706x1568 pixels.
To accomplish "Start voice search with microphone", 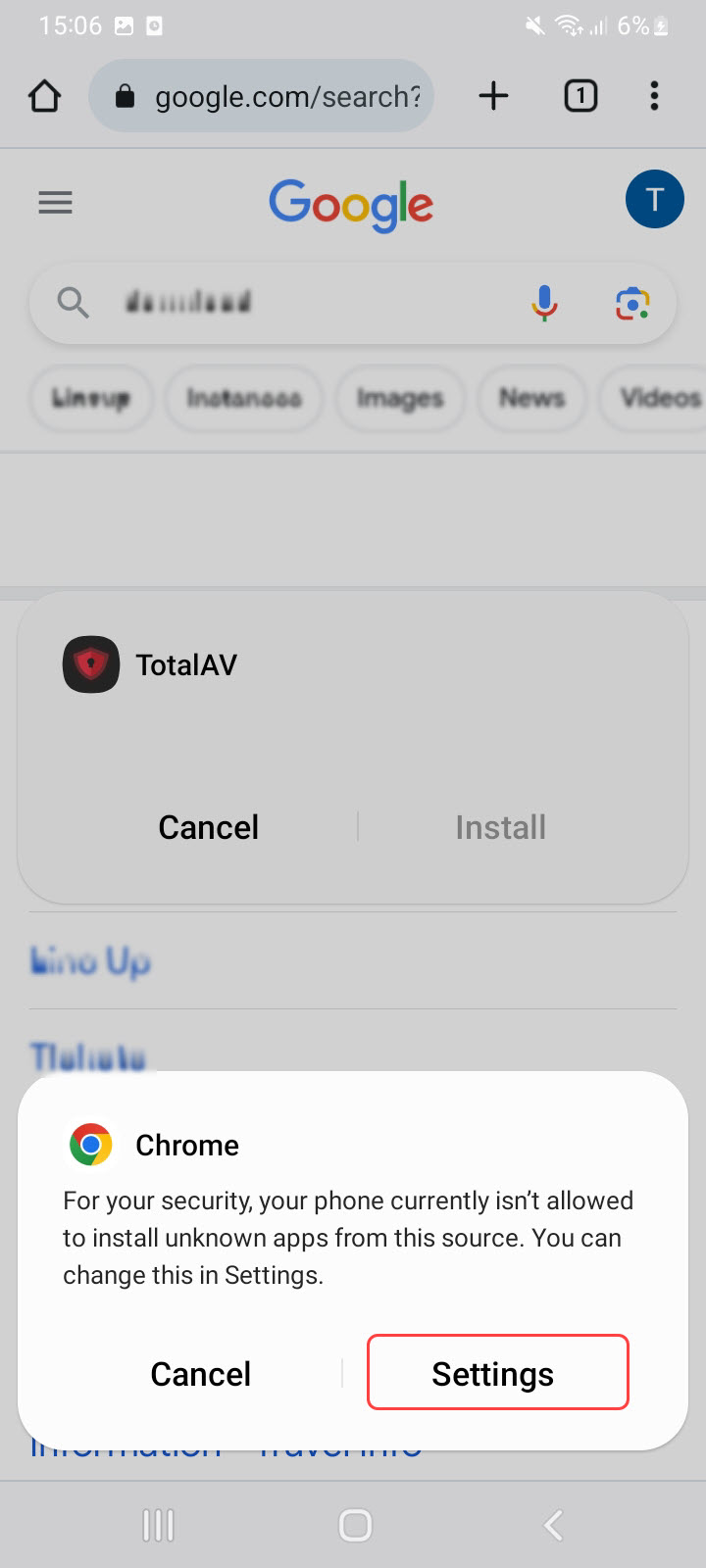I will click(544, 303).
